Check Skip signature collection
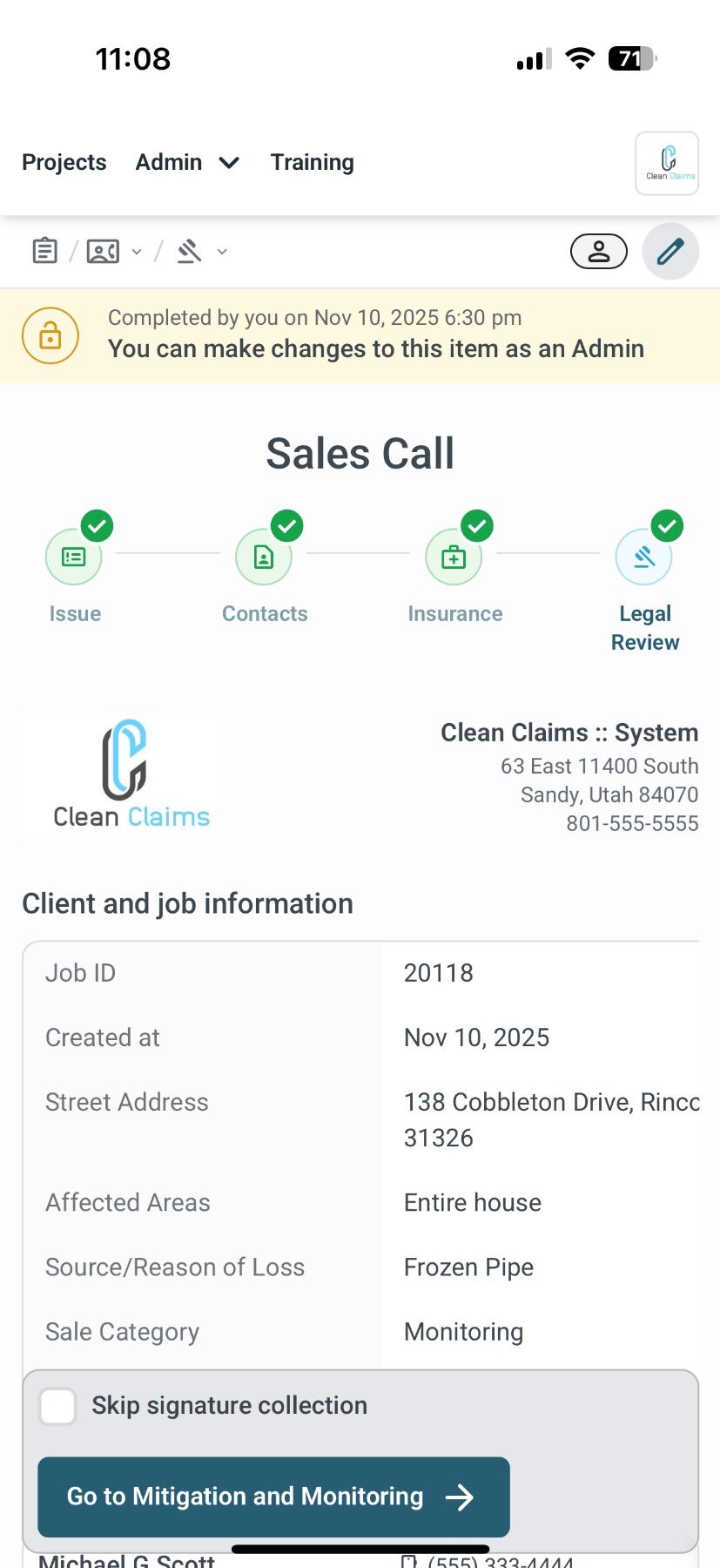 58,1406
